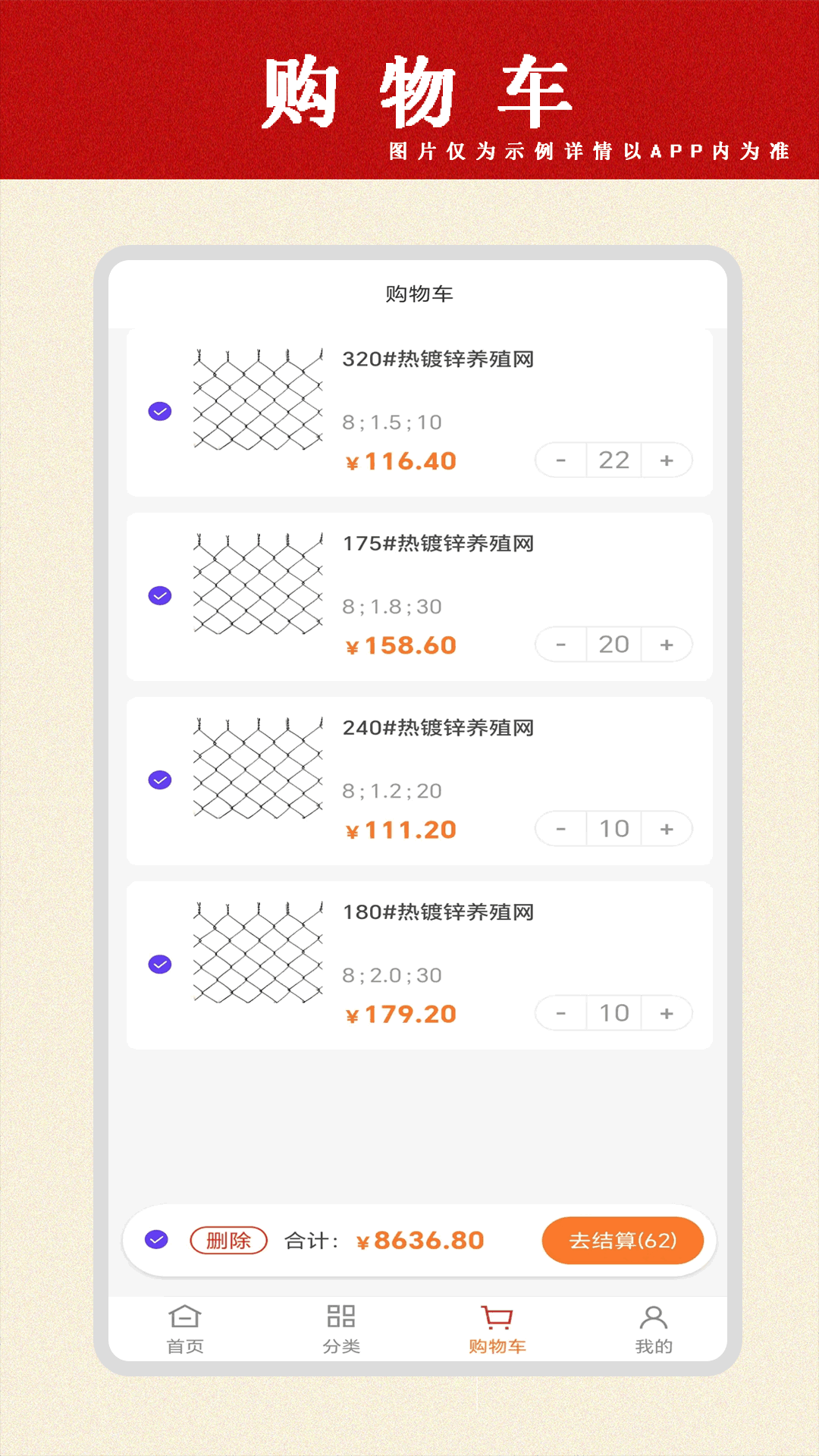Open the 我的 profile icon

[654, 1329]
